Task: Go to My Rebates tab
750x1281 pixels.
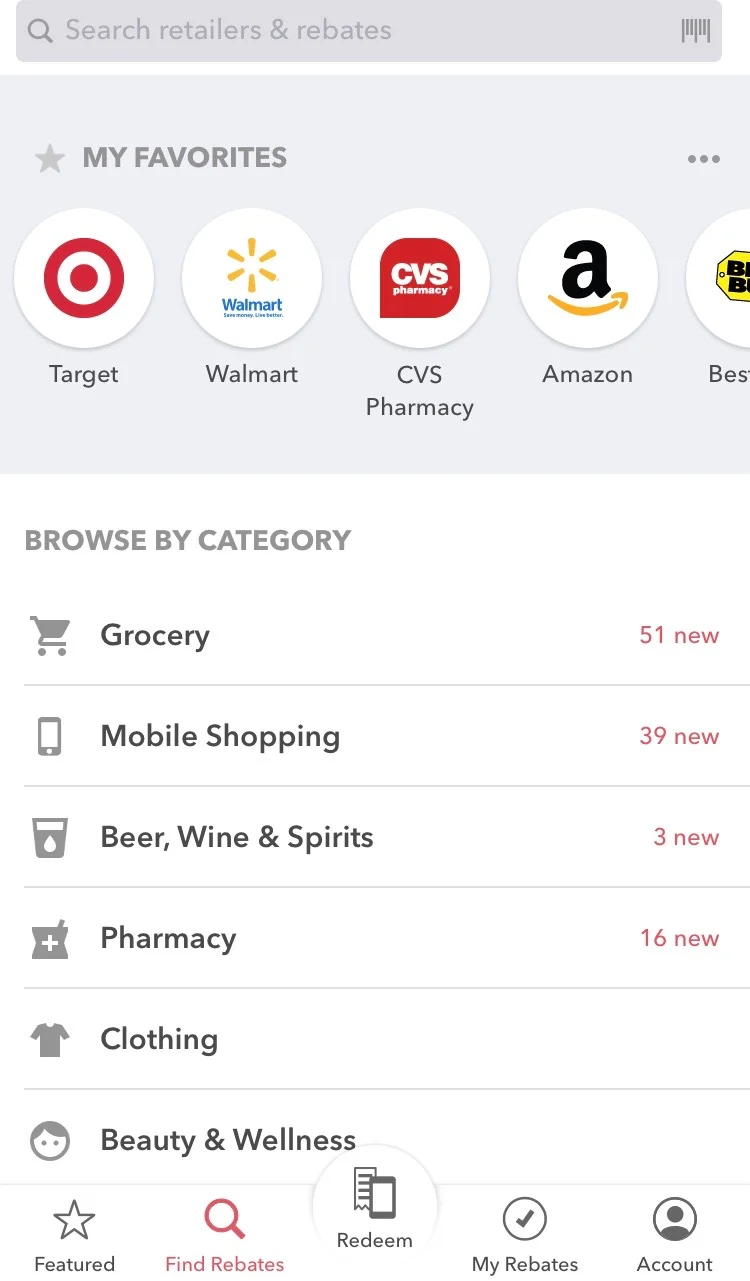Action: coord(525,1236)
